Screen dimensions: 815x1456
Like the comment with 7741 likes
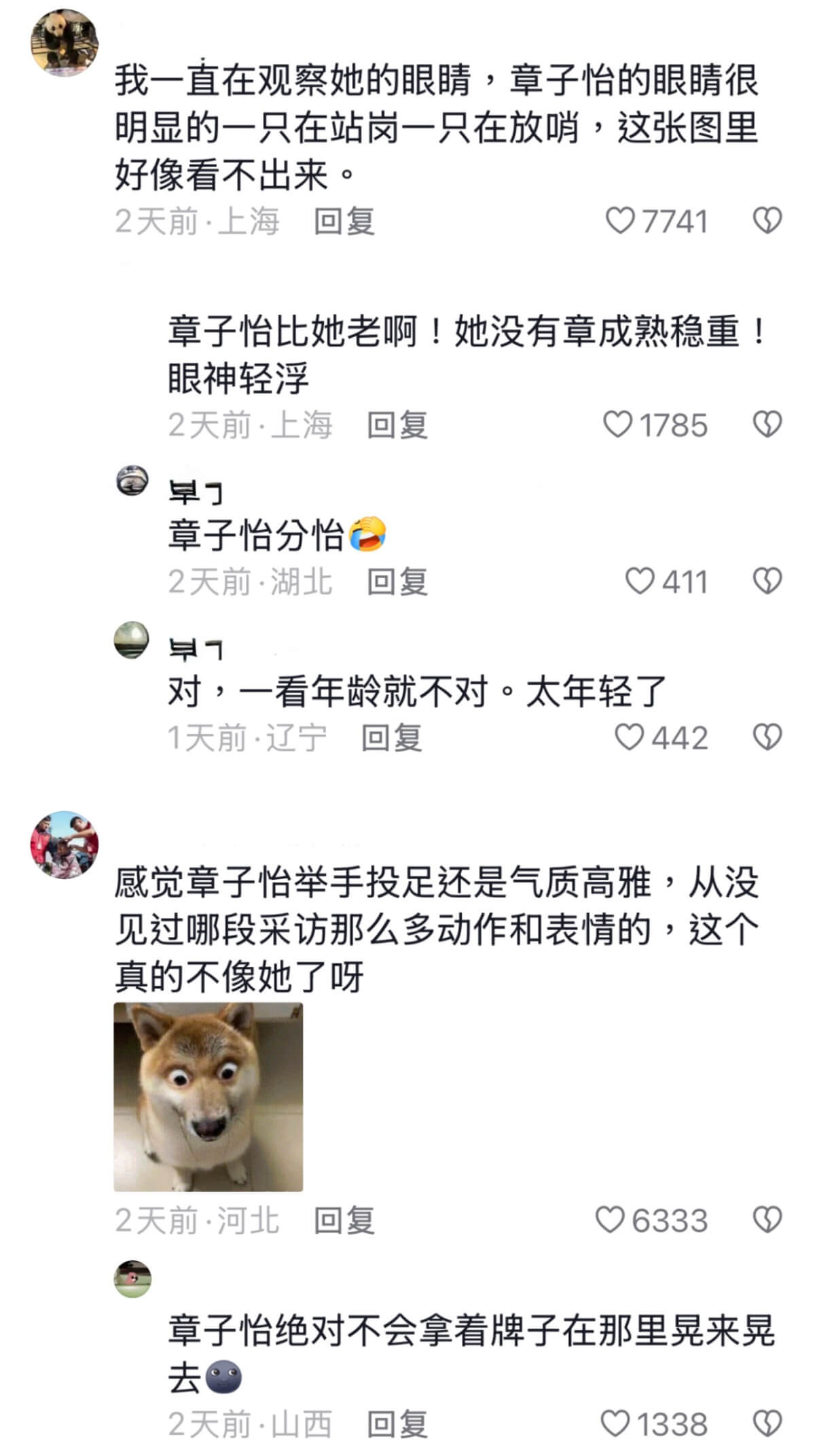[619, 221]
